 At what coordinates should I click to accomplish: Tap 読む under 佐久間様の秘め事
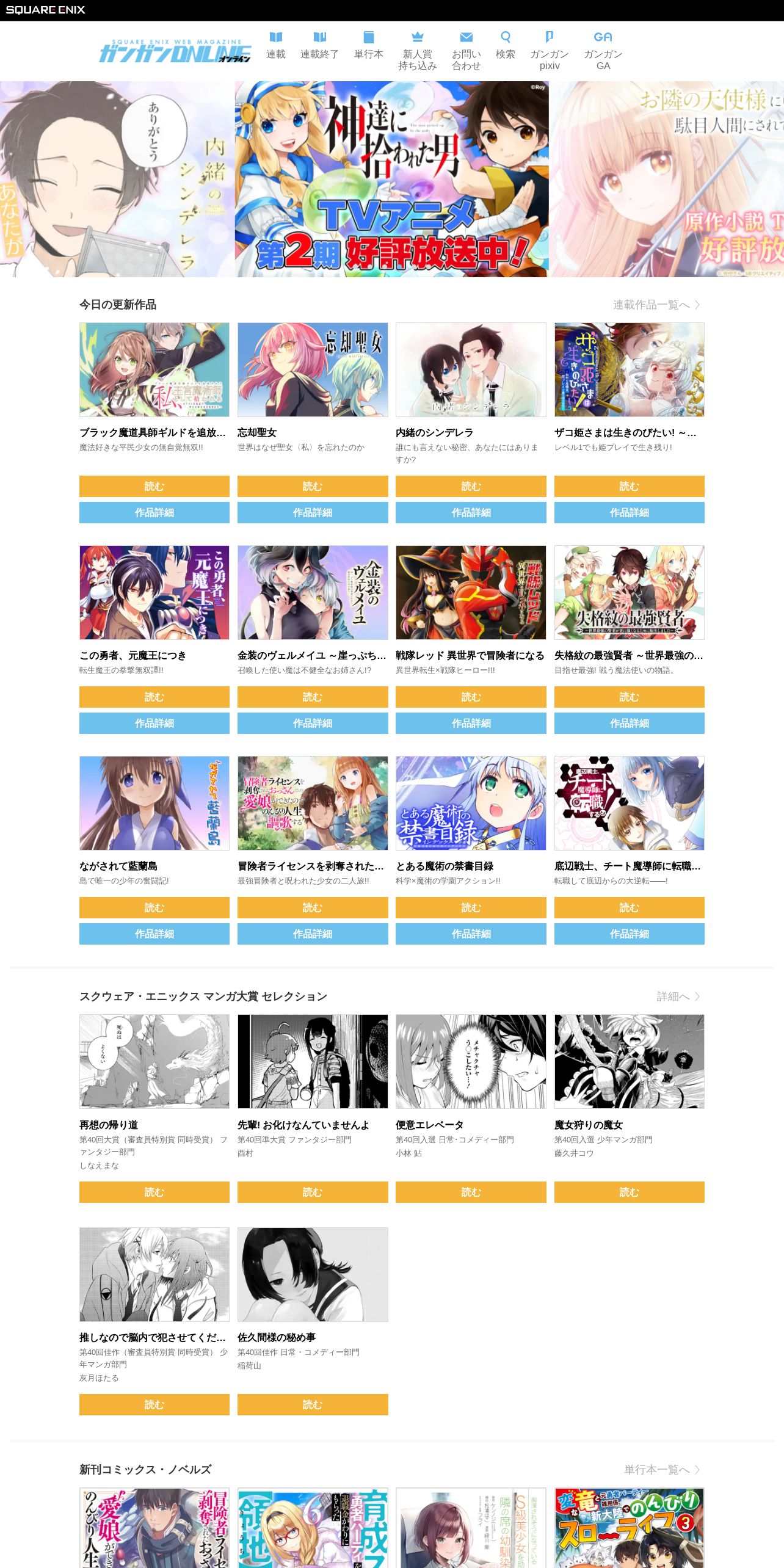(x=313, y=1404)
